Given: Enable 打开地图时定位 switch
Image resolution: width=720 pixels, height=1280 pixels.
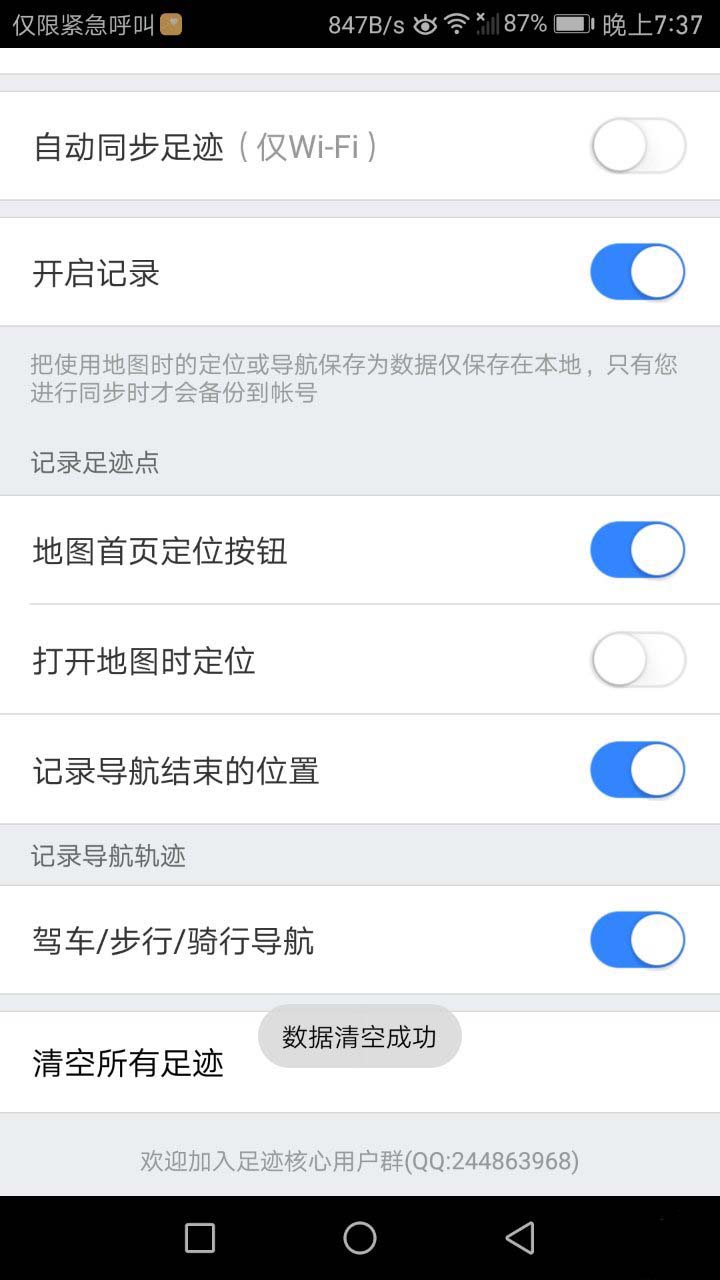Looking at the screenshot, I should [x=638, y=660].
